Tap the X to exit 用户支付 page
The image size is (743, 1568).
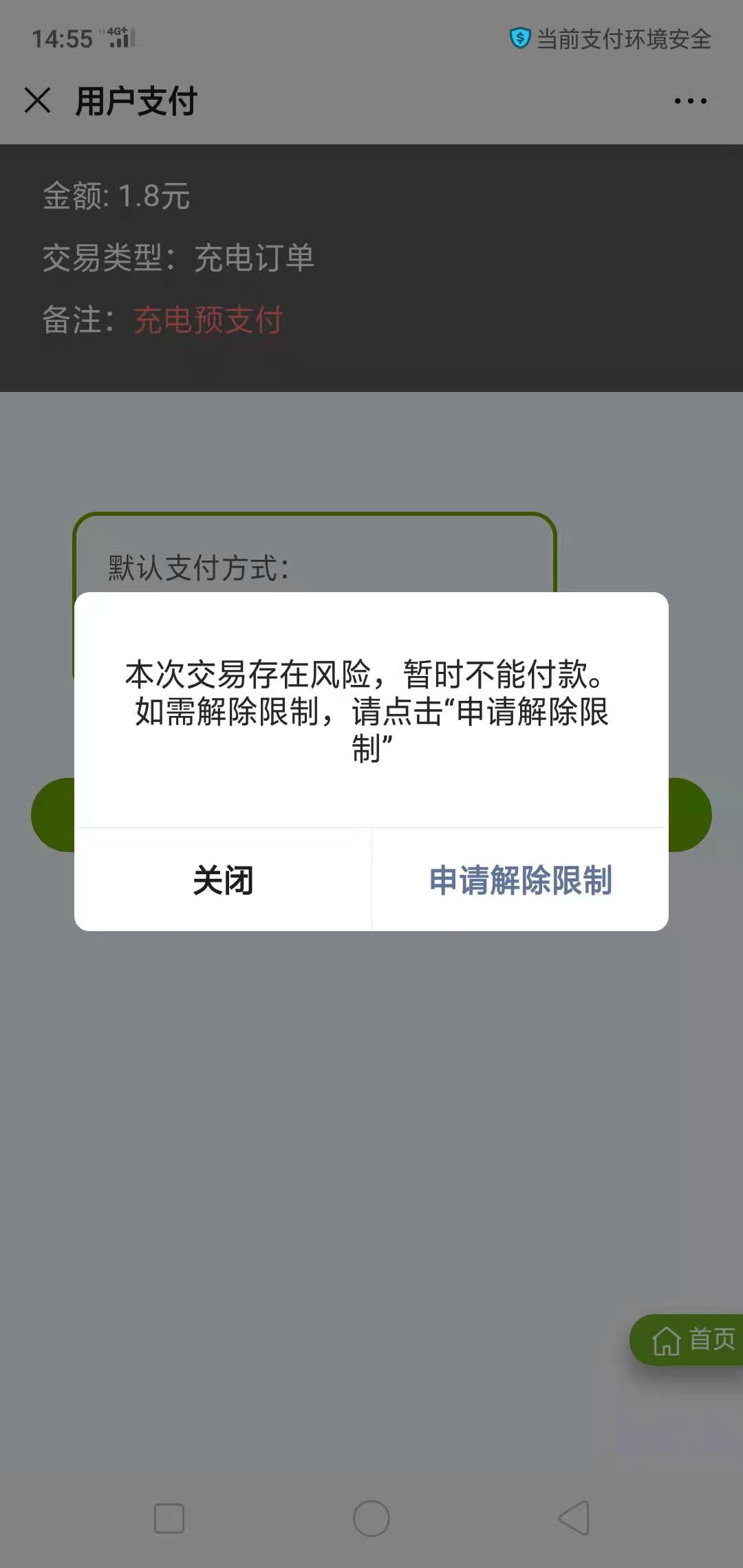[x=38, y=100]
